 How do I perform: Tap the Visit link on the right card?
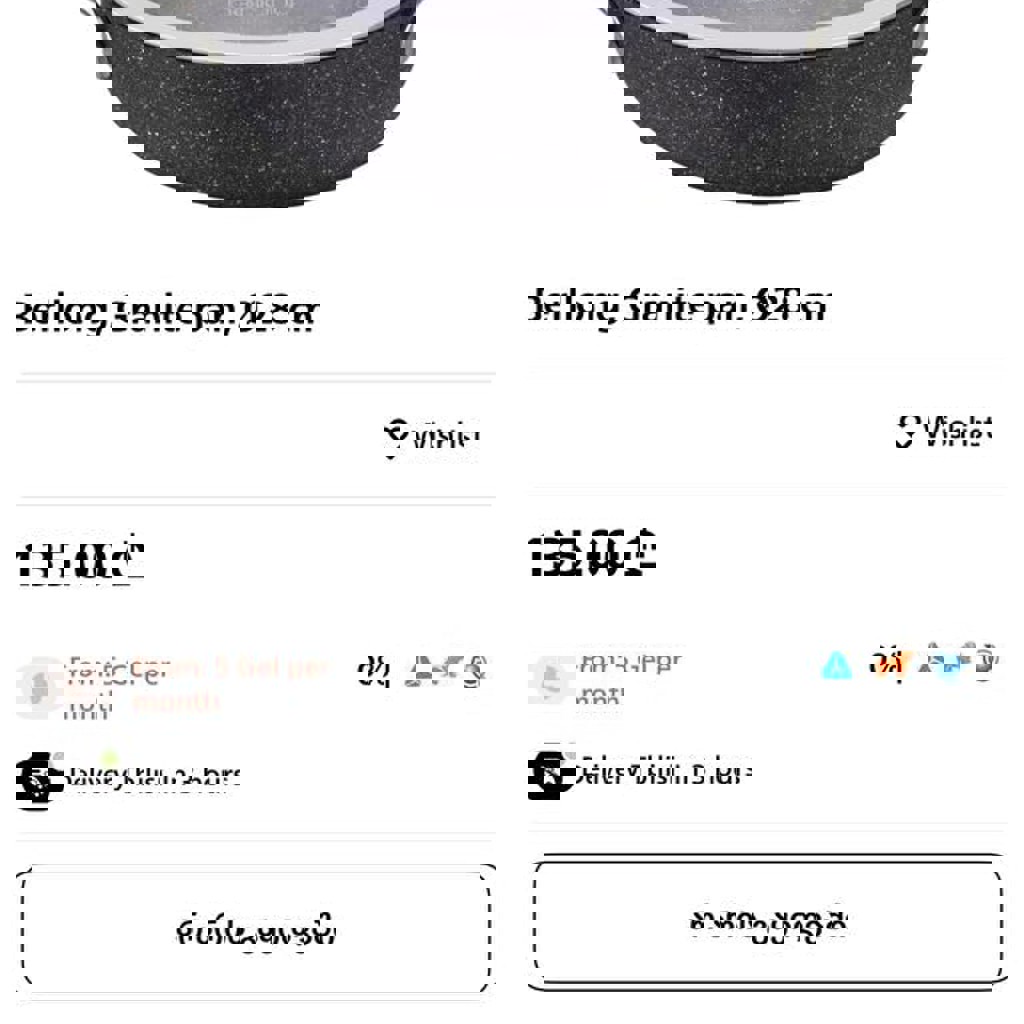click(x=943, y=432)
